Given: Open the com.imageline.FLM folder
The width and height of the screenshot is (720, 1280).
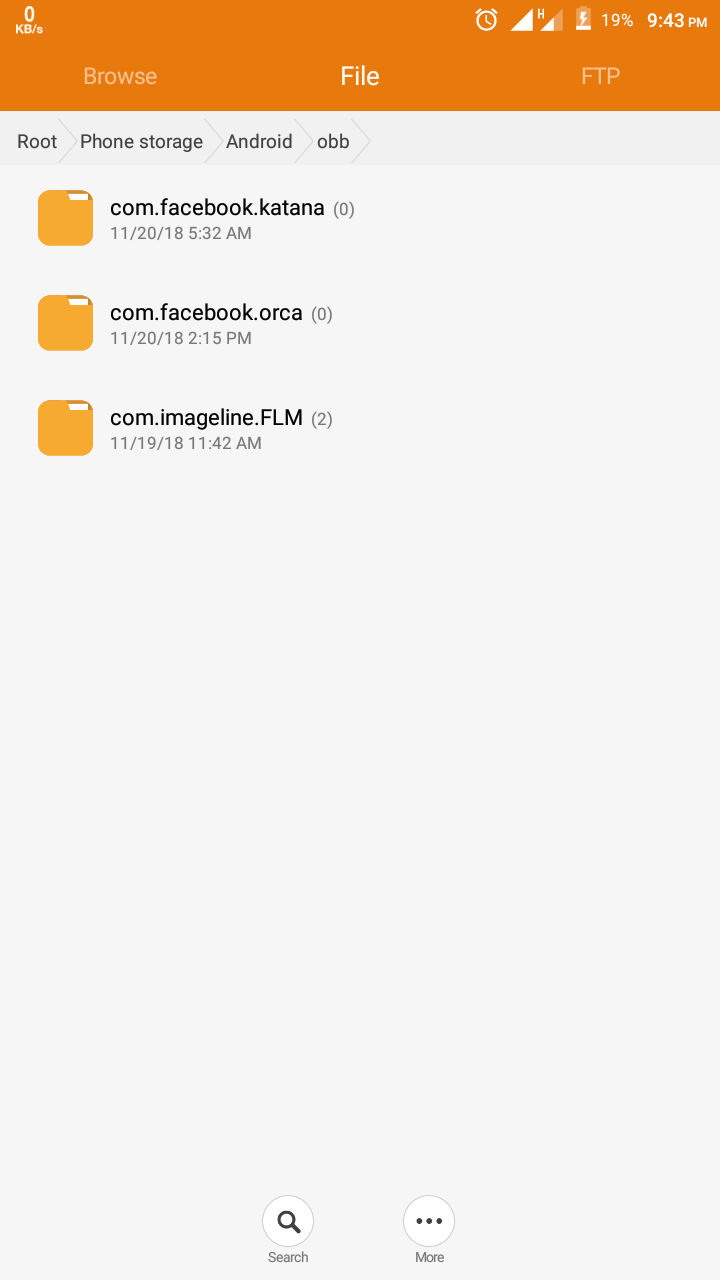Looking at the screenshot, I should click(x=206, y=428).
